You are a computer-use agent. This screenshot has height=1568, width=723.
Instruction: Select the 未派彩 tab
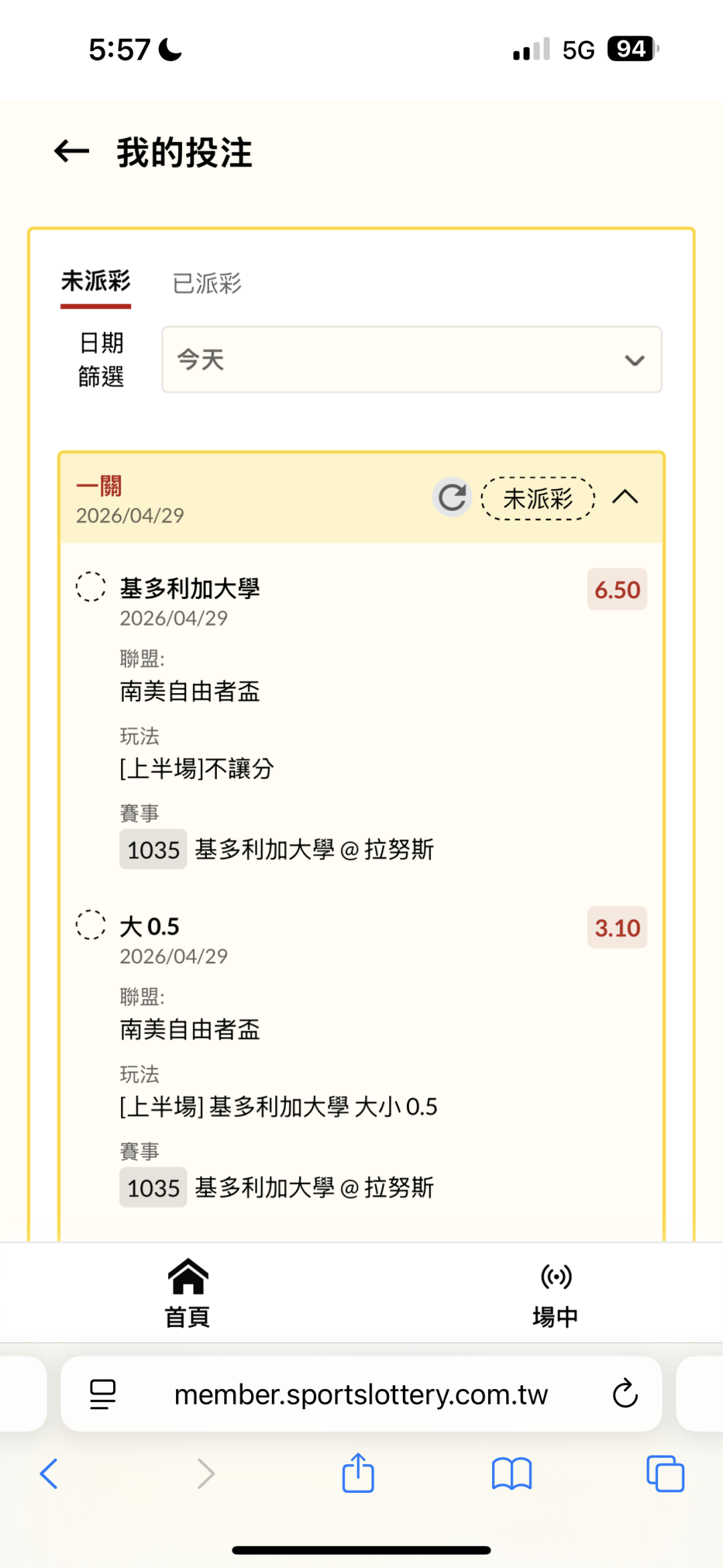(96, 281)
